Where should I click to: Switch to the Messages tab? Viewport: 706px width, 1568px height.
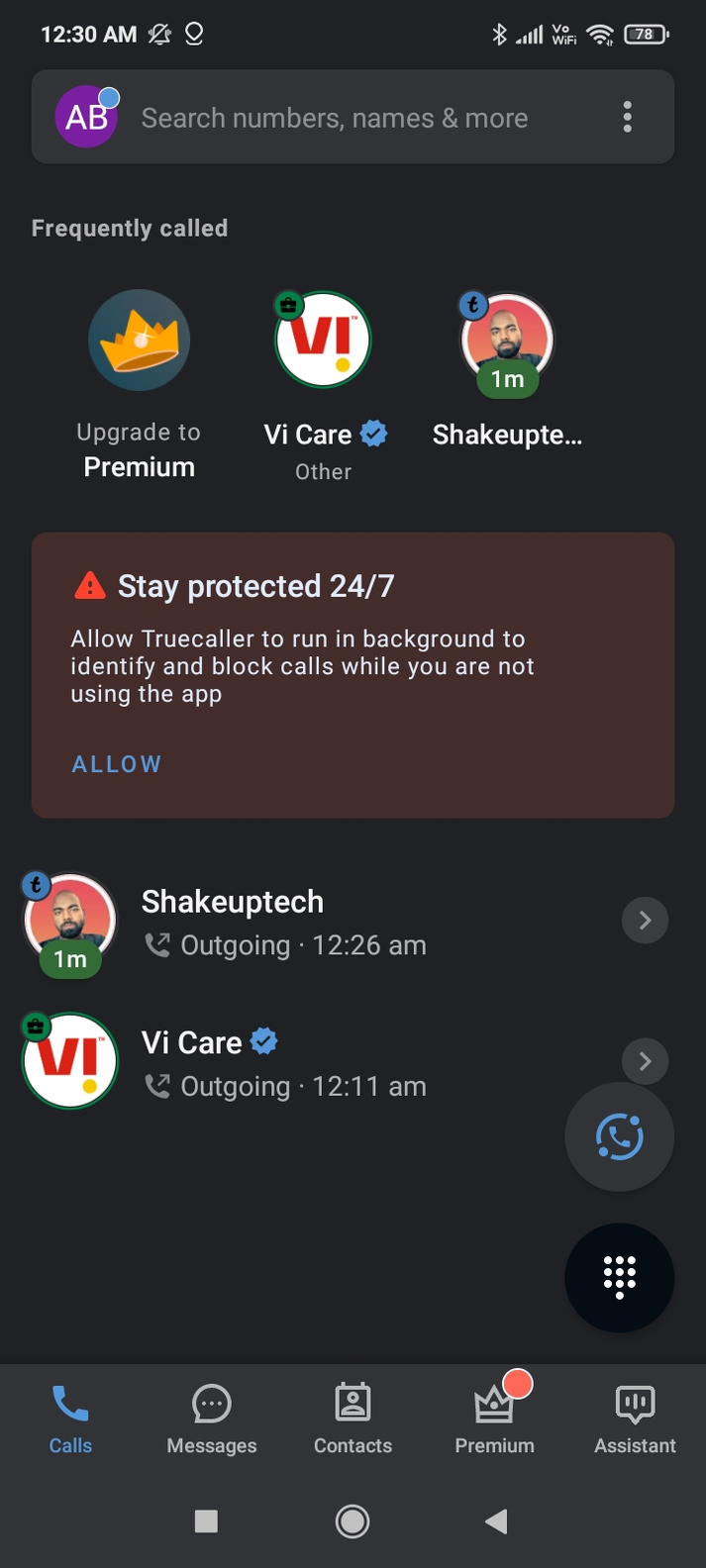pyautogui.click(x=212, y=1420)
